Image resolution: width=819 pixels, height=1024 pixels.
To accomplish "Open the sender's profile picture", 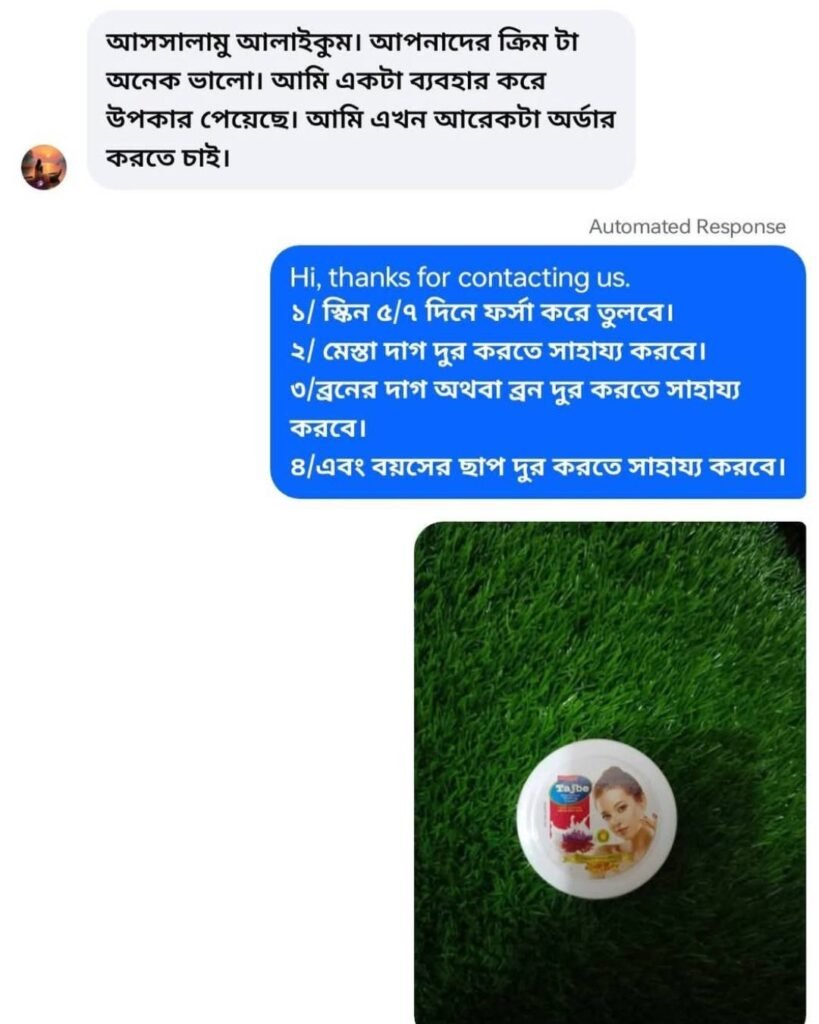I will pyautogui.click(x=44, y=167).
